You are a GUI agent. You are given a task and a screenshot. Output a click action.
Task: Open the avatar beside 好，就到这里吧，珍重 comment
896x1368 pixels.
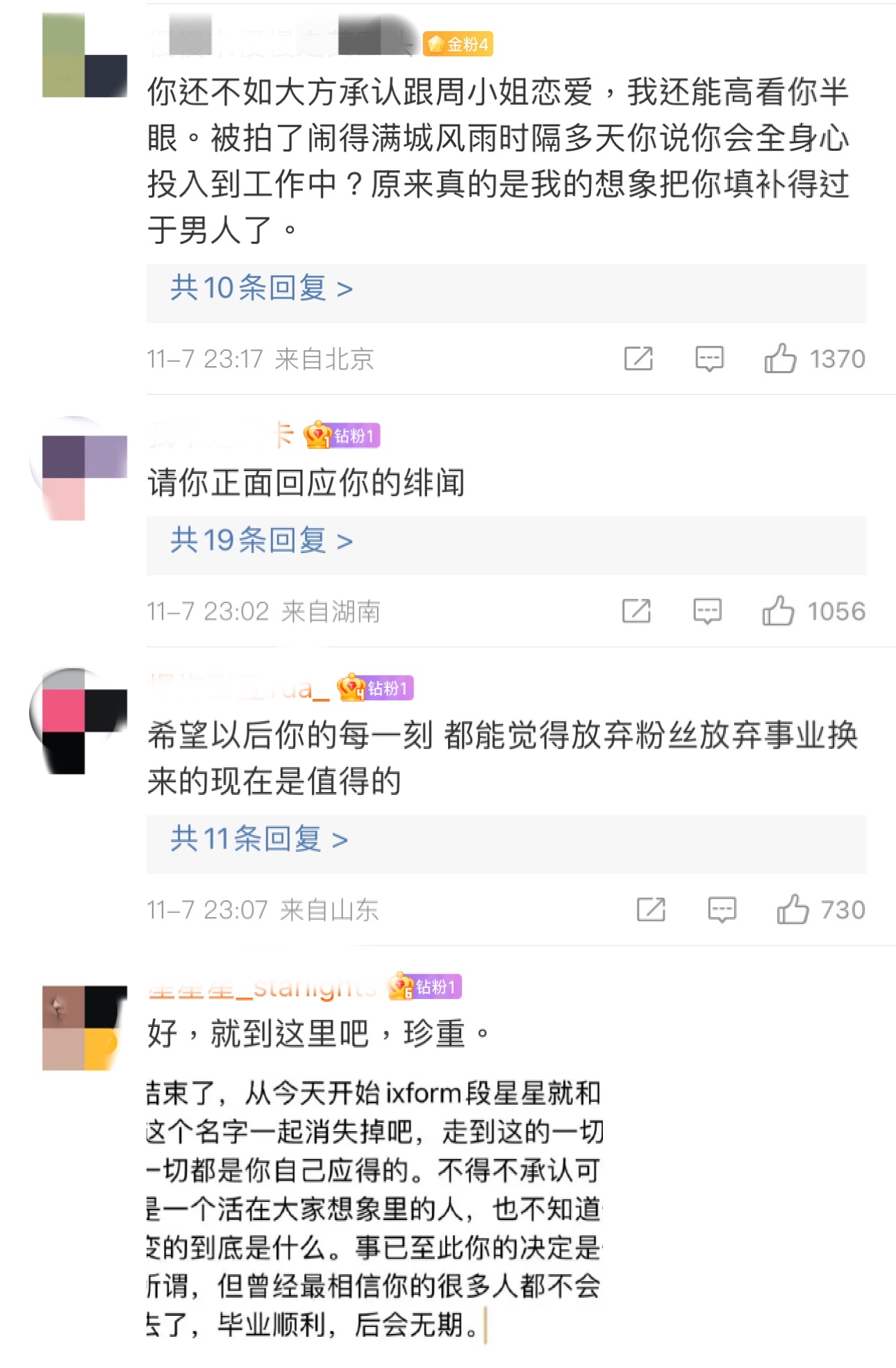tap(84, 1028)
